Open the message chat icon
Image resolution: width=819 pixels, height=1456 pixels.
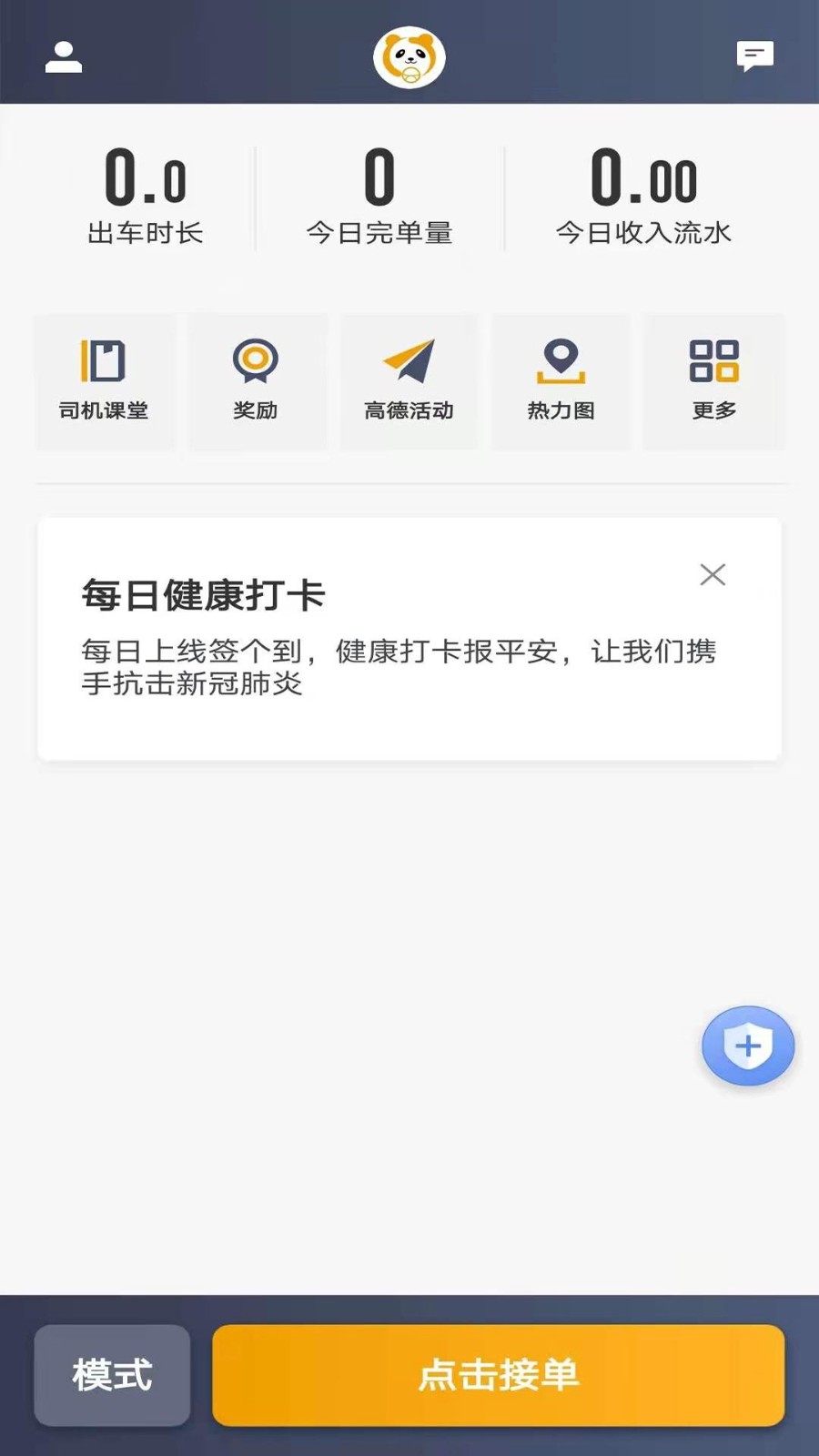(x=755, y=56)
